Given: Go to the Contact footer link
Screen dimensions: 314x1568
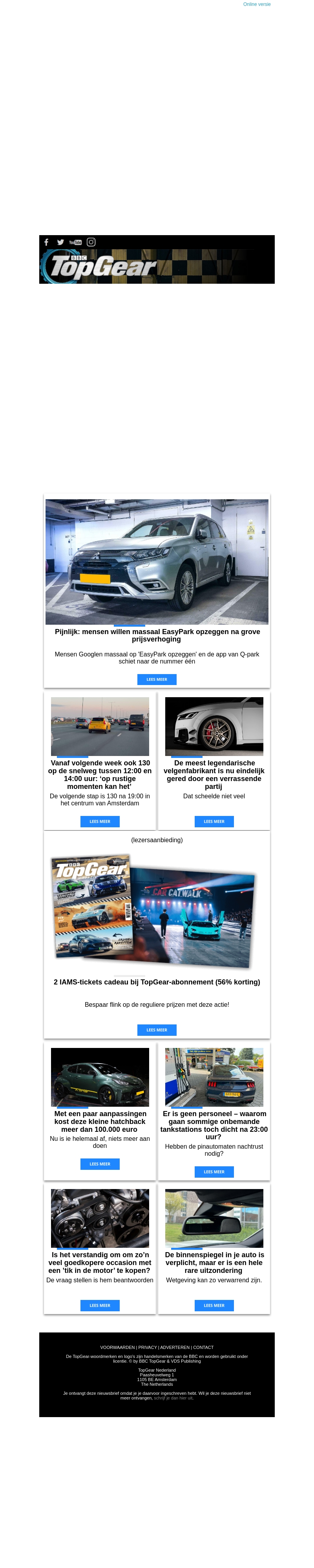Looking at the screenshot, I should coord(204,1347).
